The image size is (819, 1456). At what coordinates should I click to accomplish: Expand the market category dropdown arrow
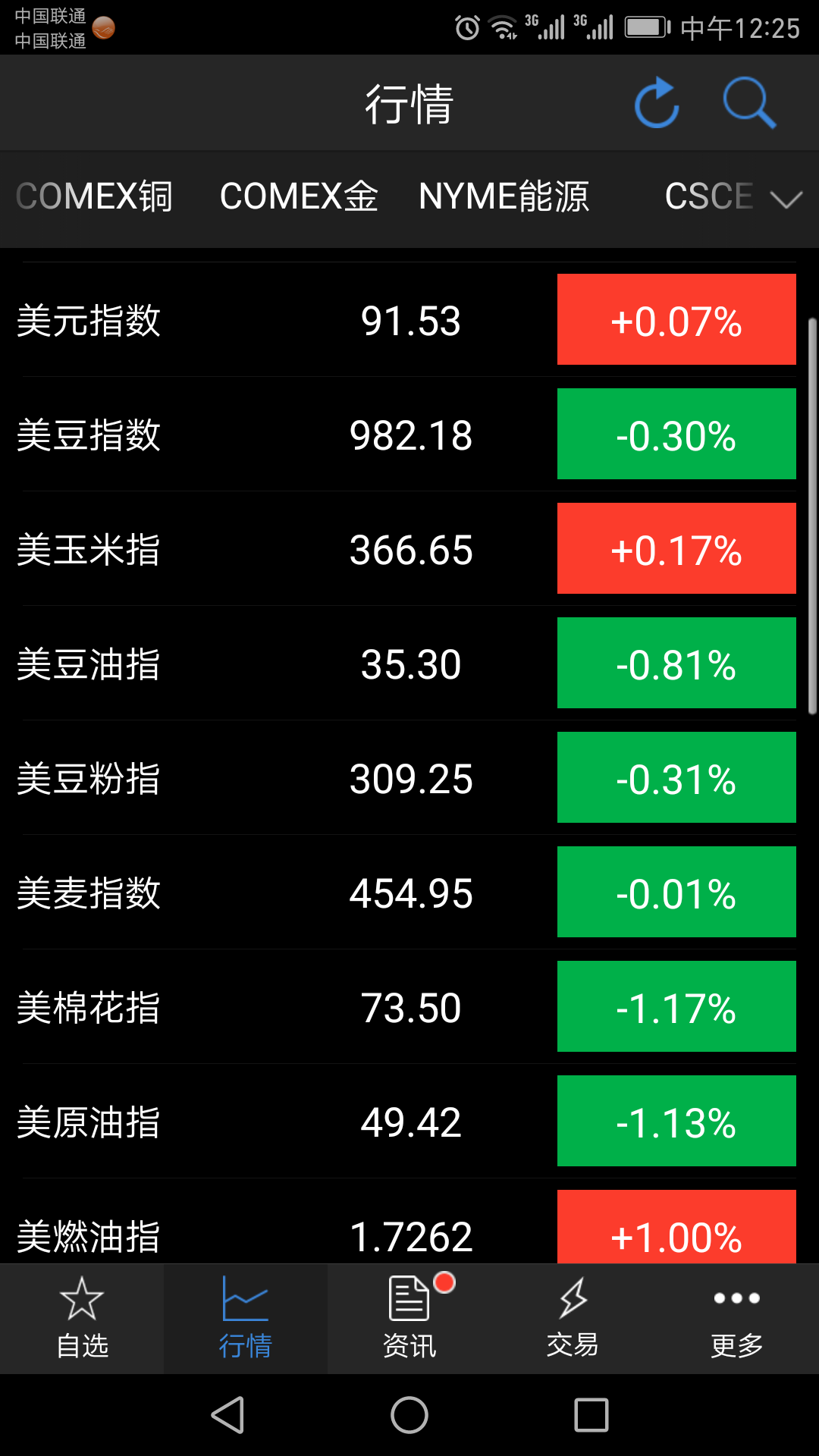click(786, 199)
